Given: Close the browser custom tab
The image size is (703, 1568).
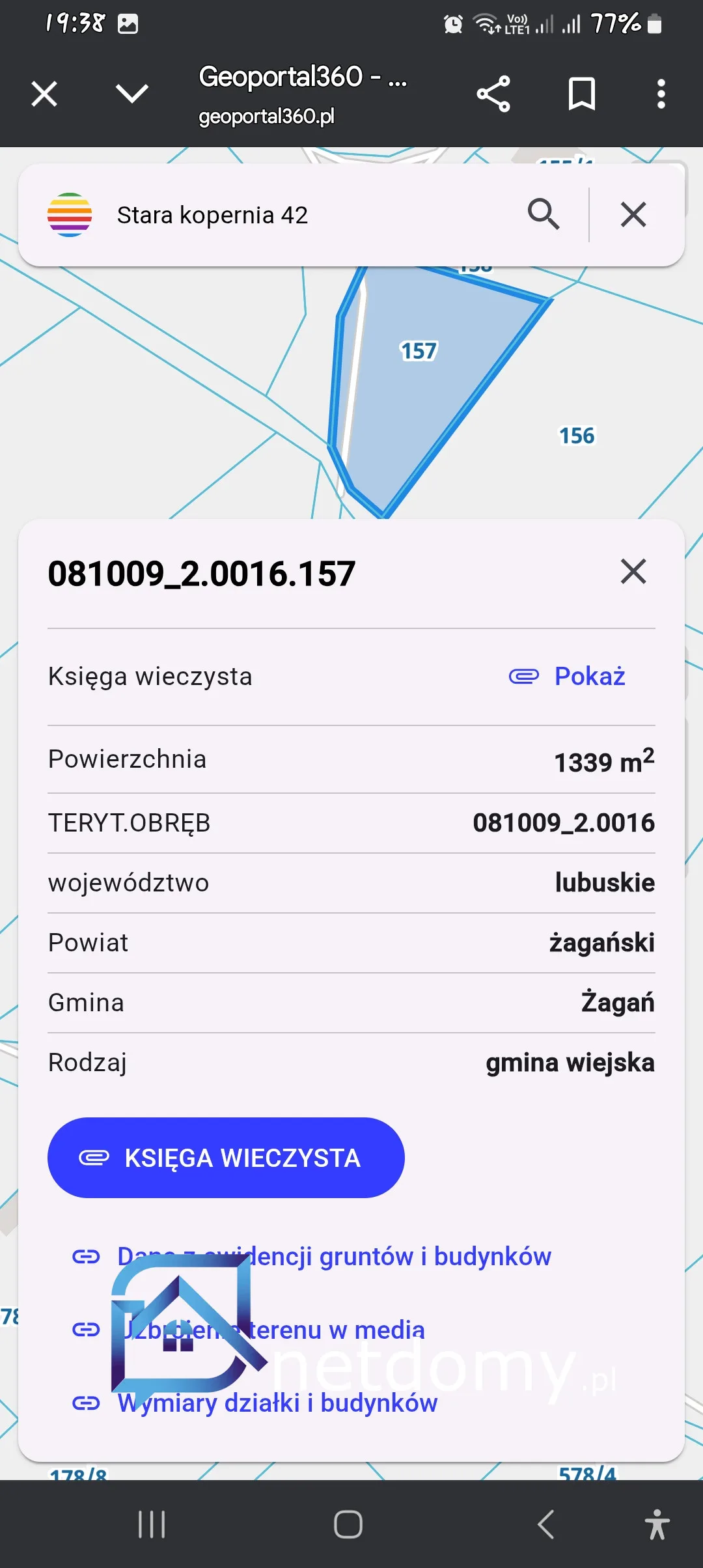Looking at the screenshot, I should 44,94.
